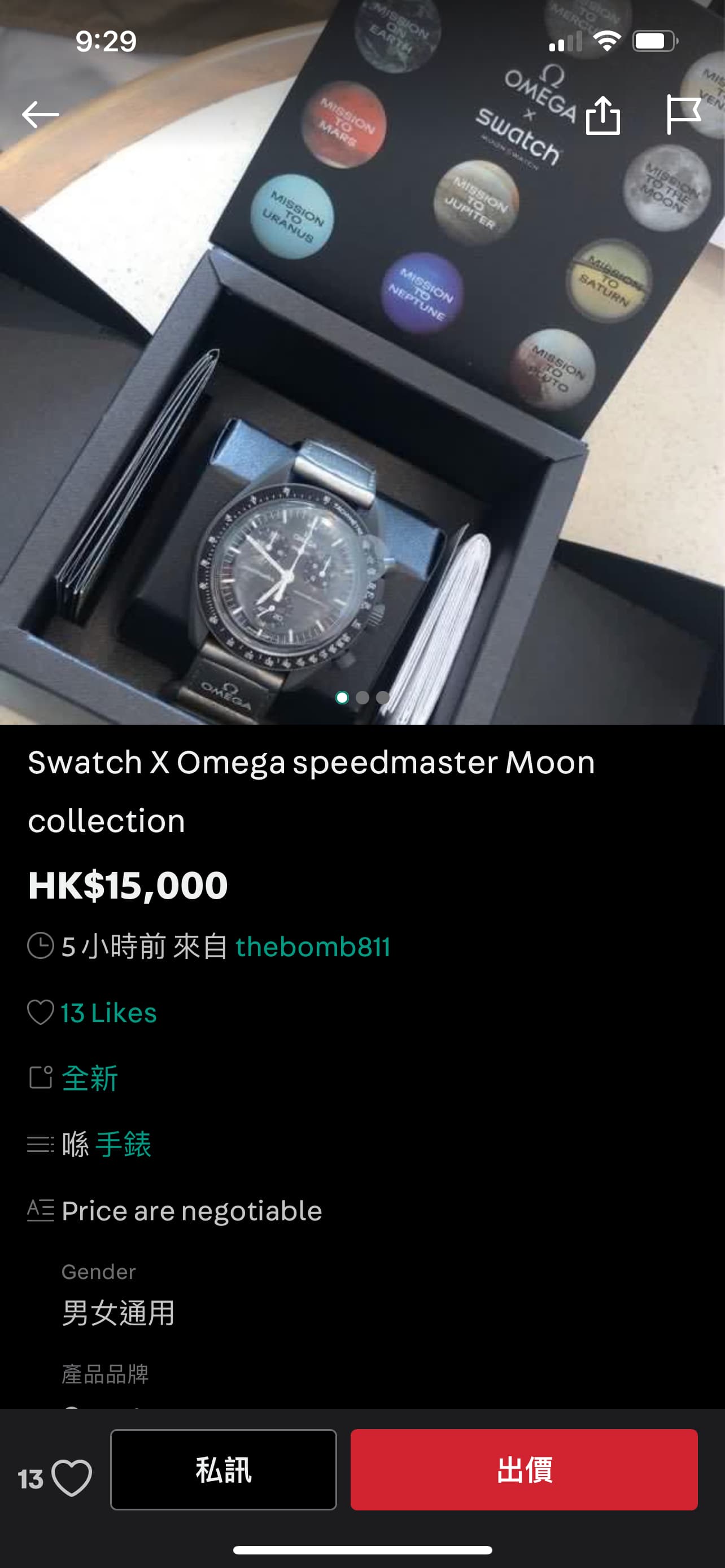Report listing with the flag icon

(x=684, y=115)
